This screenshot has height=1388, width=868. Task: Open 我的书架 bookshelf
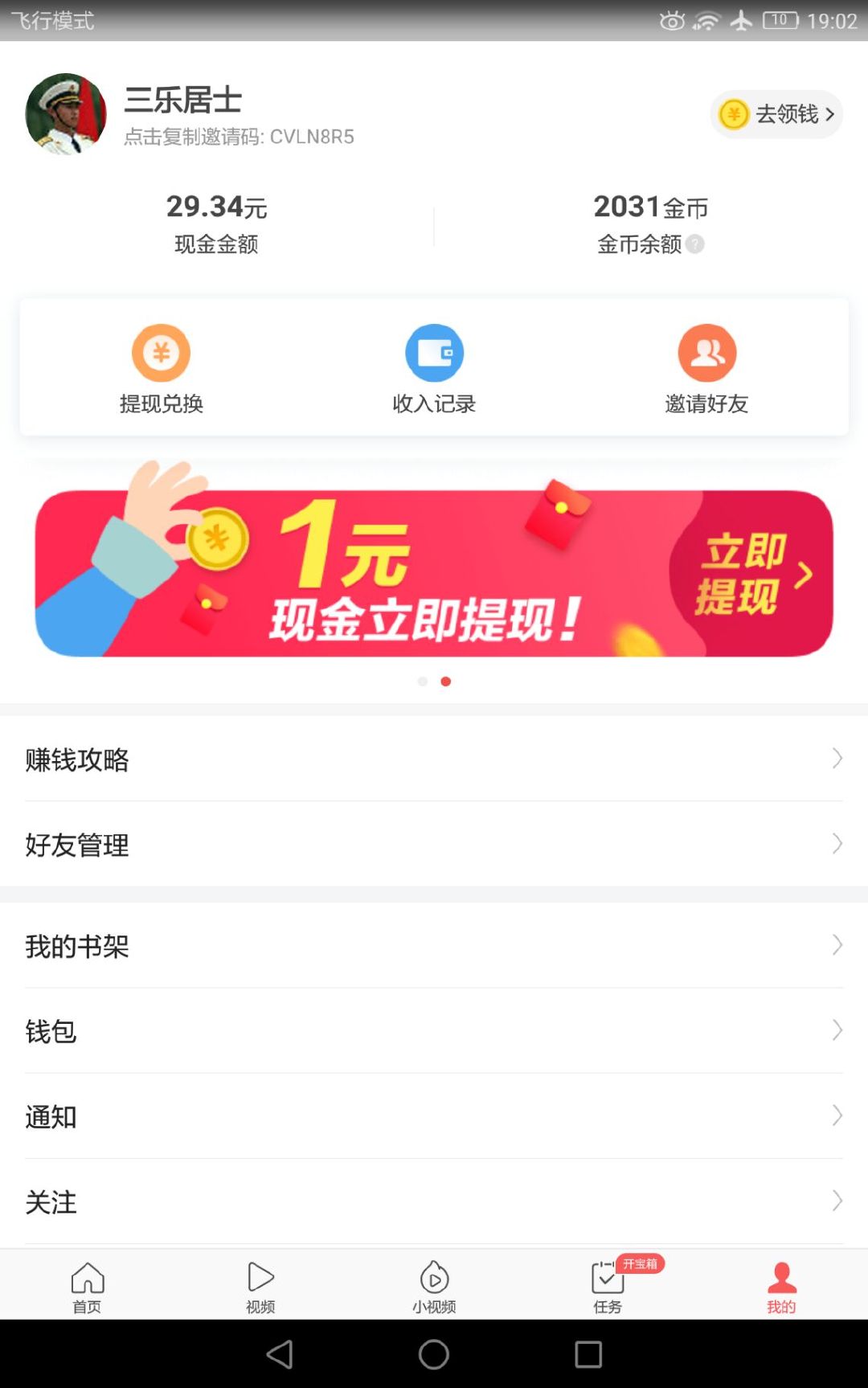[434, 945]
